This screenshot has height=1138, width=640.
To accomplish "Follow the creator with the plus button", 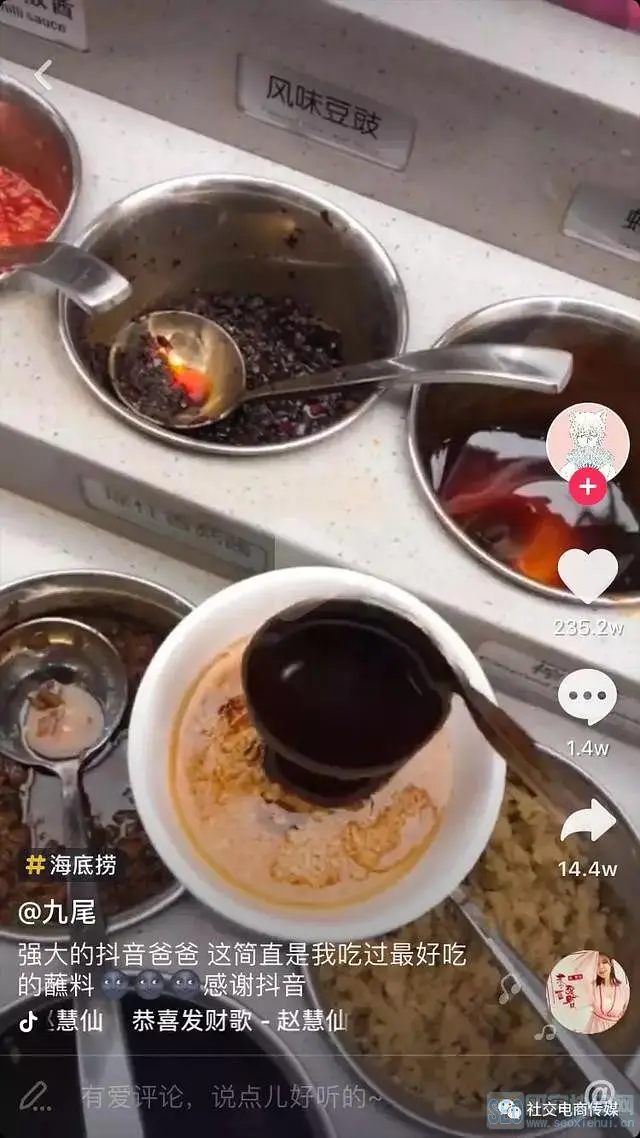I will pos(587,488).
